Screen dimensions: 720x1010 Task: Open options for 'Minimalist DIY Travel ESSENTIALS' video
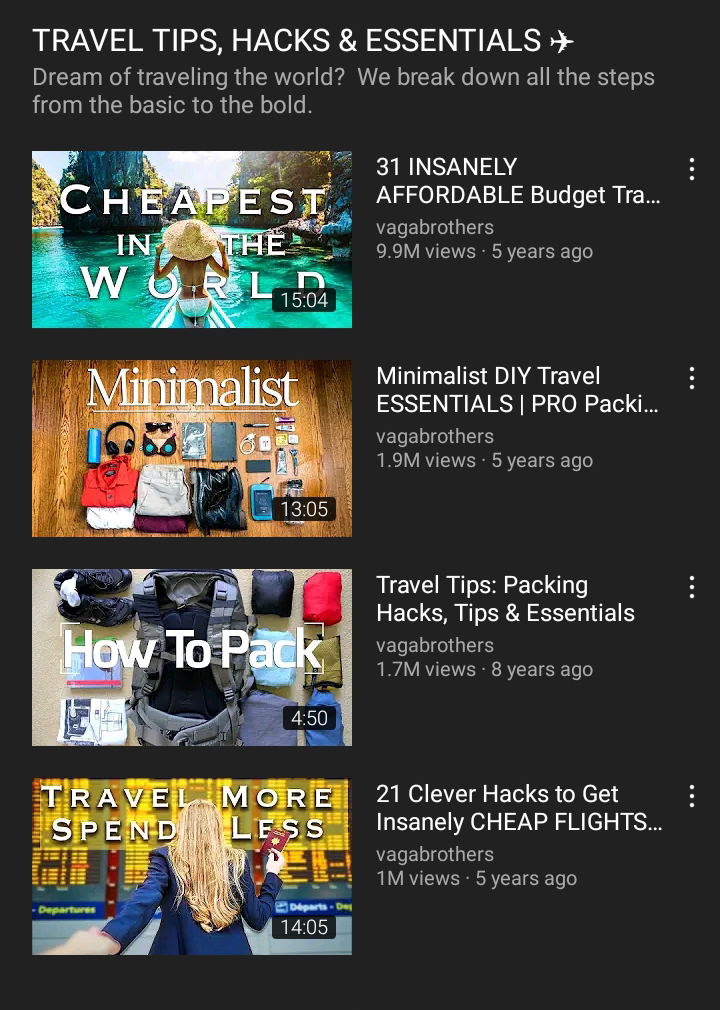pos(691,378)
